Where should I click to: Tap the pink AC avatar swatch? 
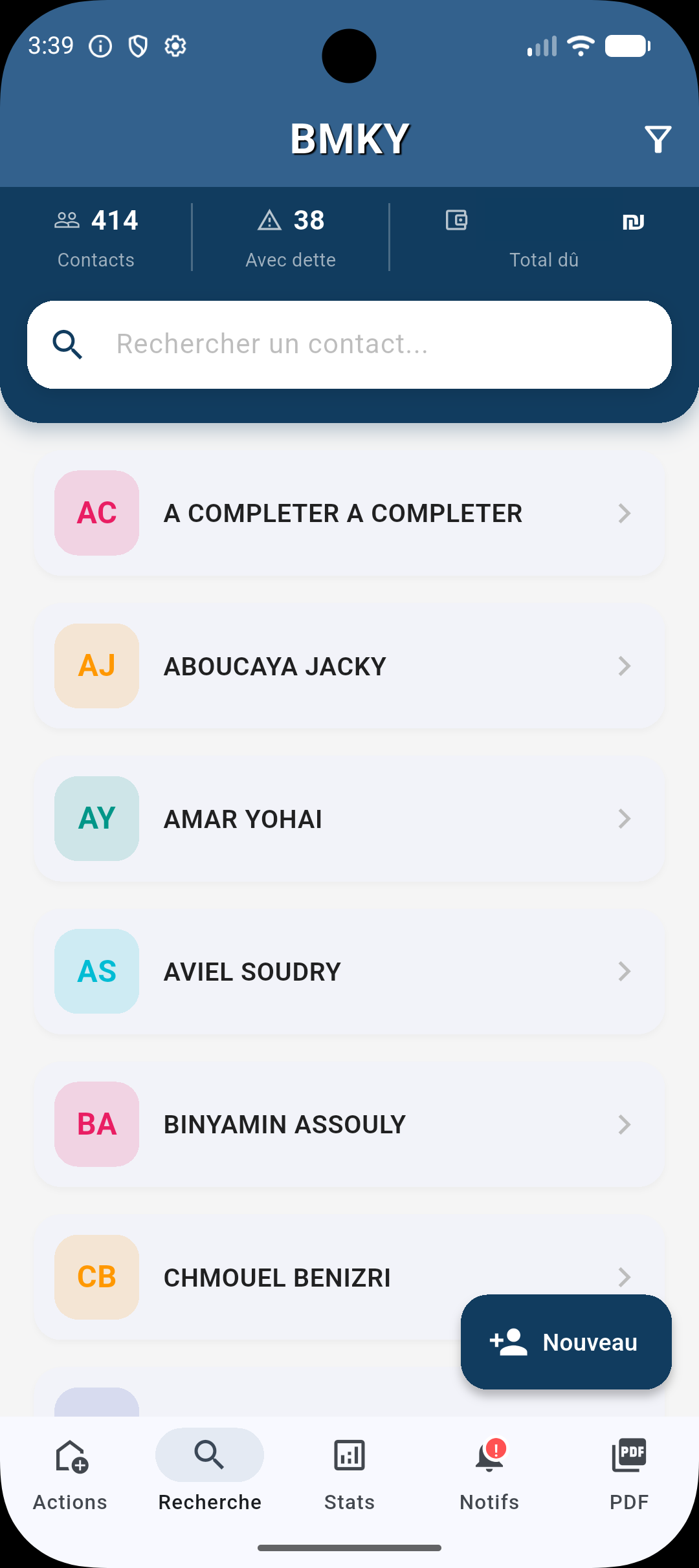(x=96, y=513)
